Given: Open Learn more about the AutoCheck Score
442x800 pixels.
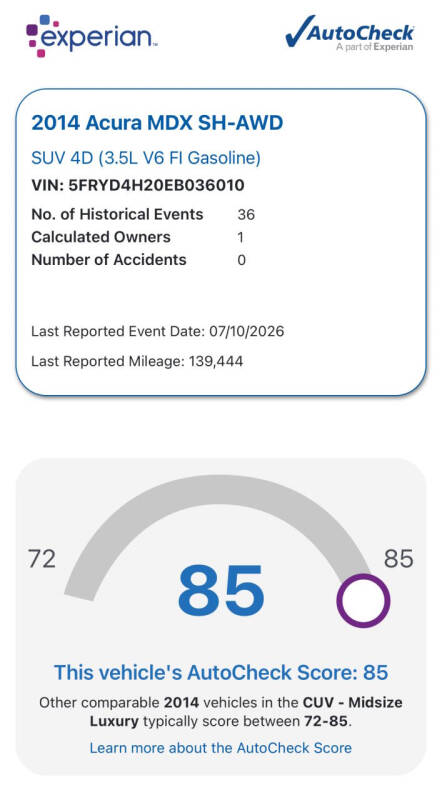Looking at the screenshot, I should [220, 748].
